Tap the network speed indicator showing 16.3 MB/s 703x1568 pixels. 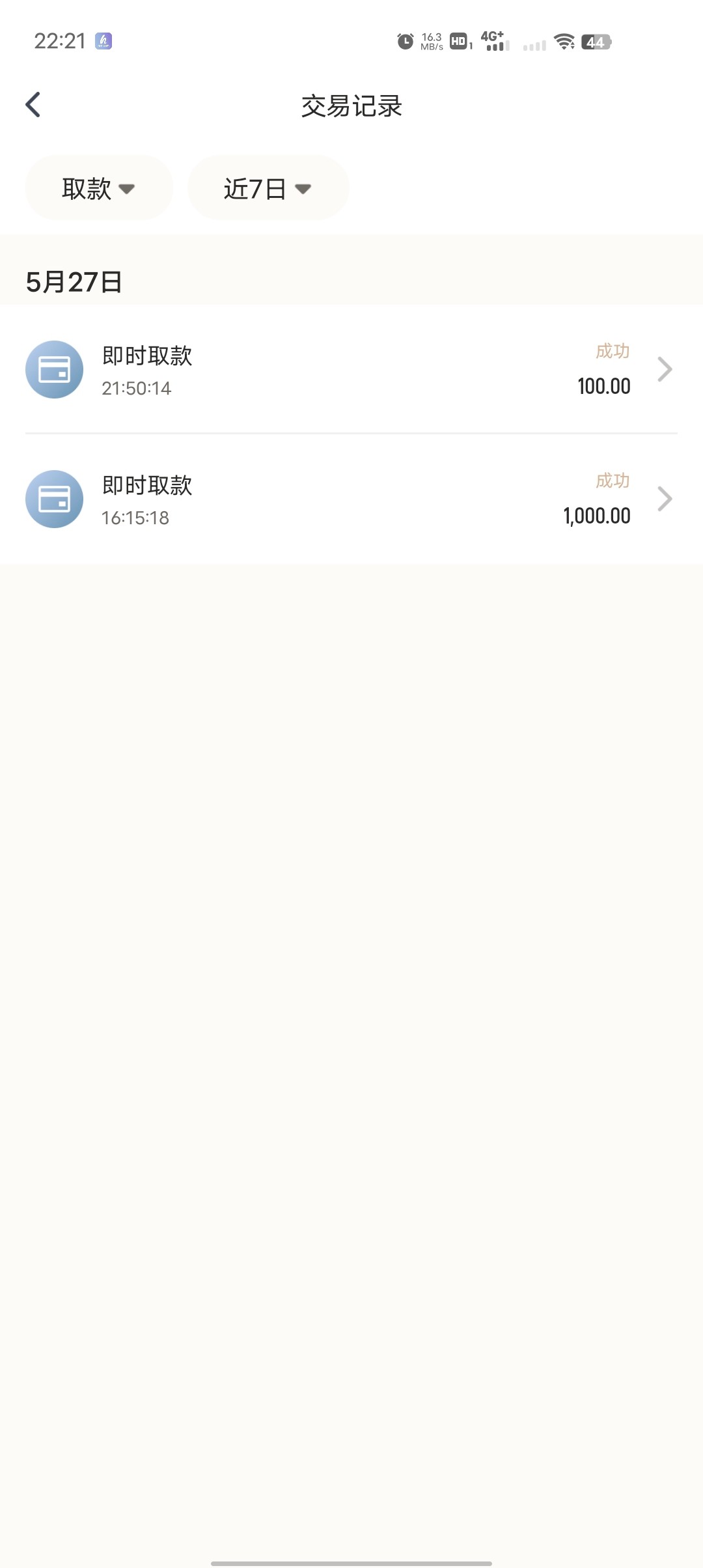431,41
